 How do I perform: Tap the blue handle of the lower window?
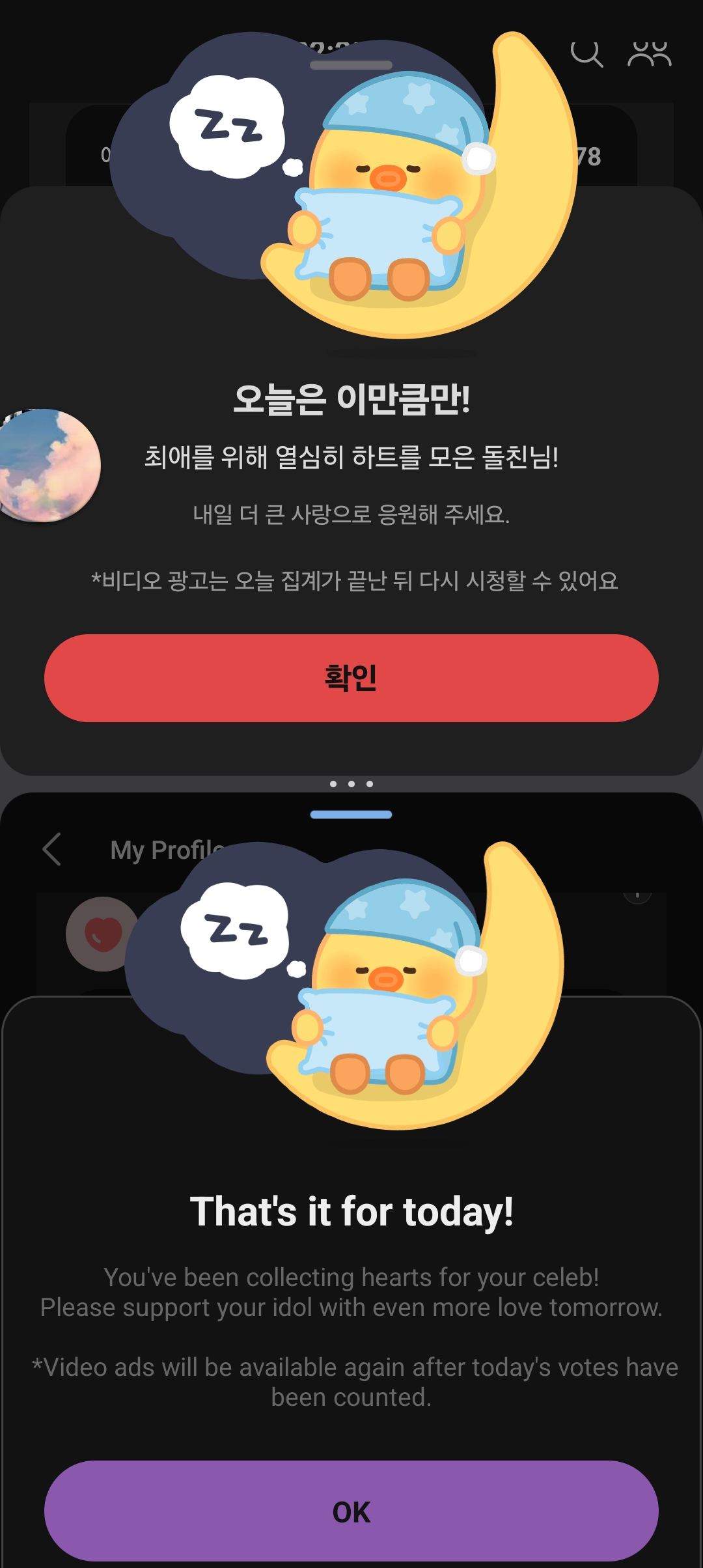click(x=351, y=815)
